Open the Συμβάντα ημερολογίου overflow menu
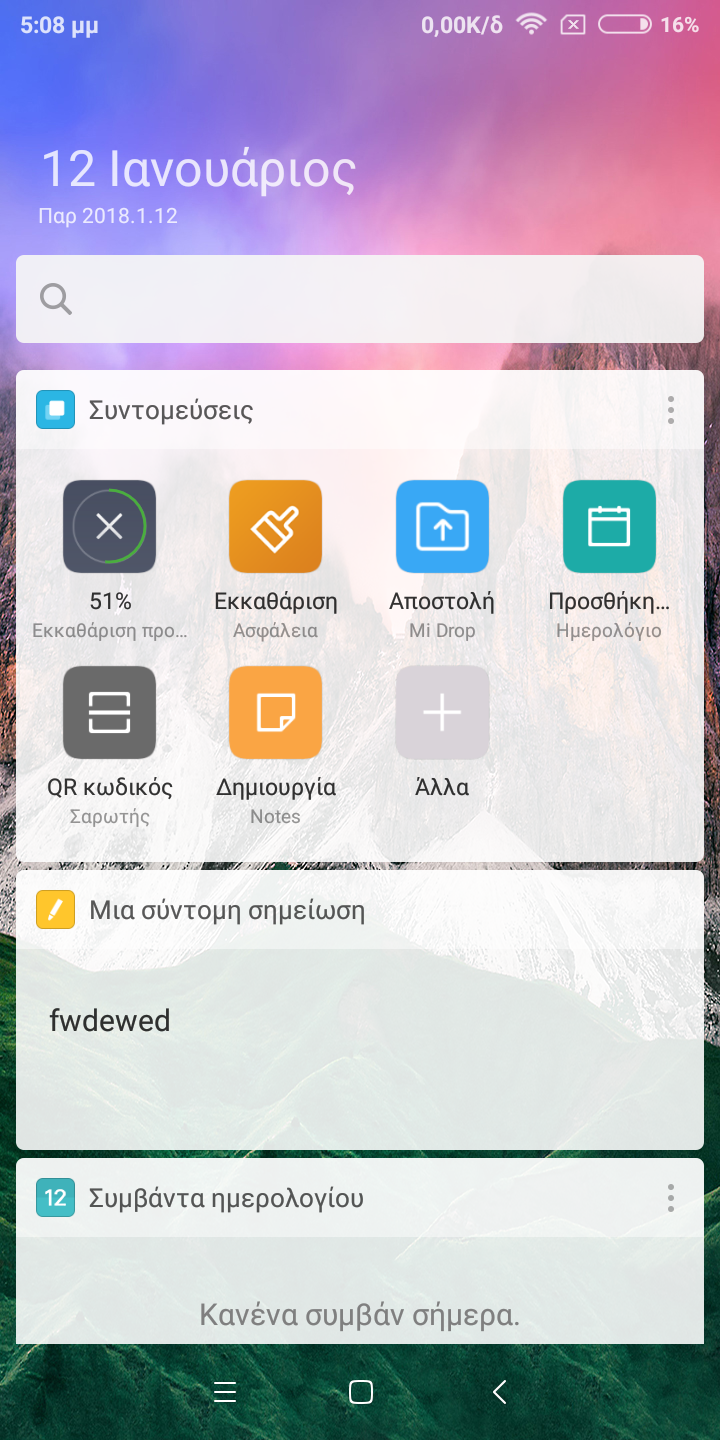The image size is (720, 1440). [670, 1197]
